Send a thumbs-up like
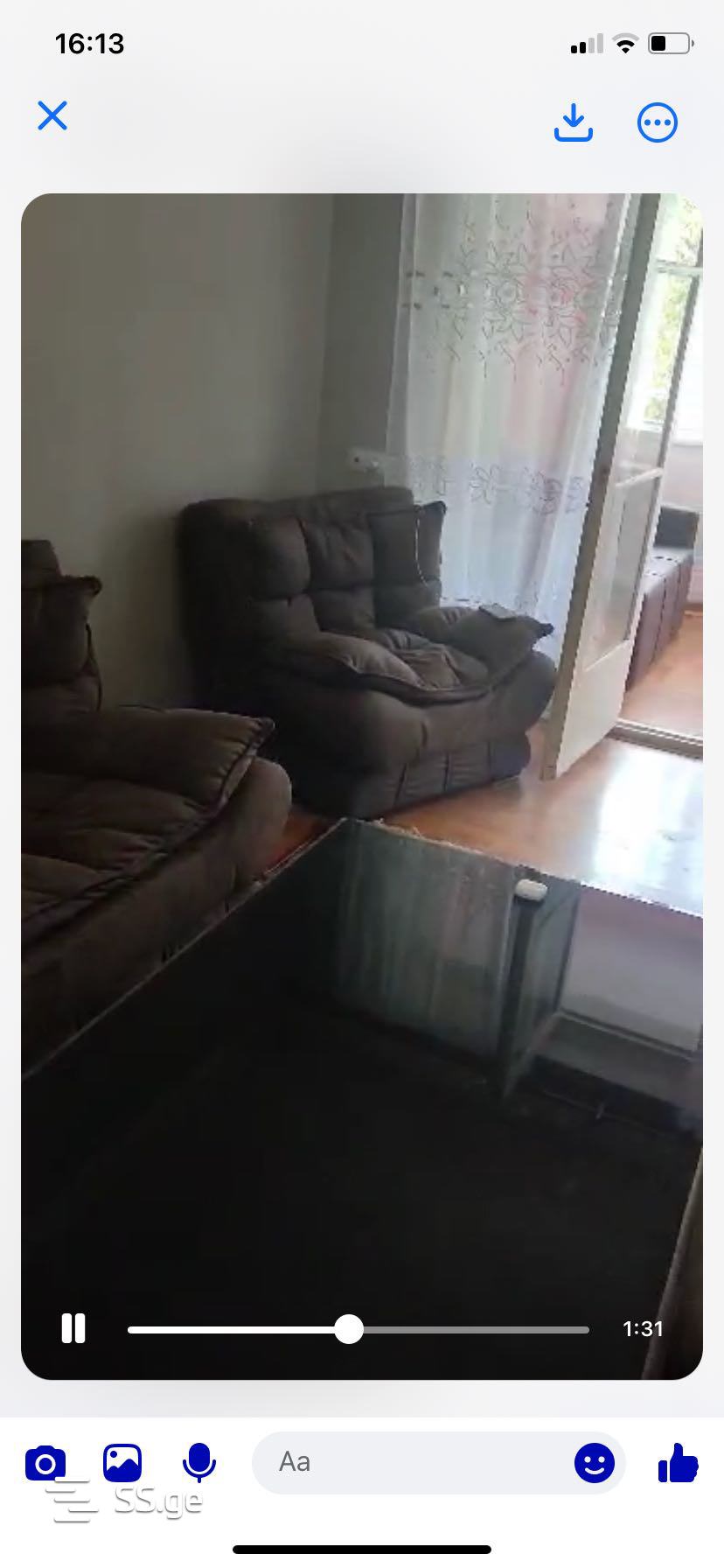This screenshot has width=724, height=1568. point(678,1462)
